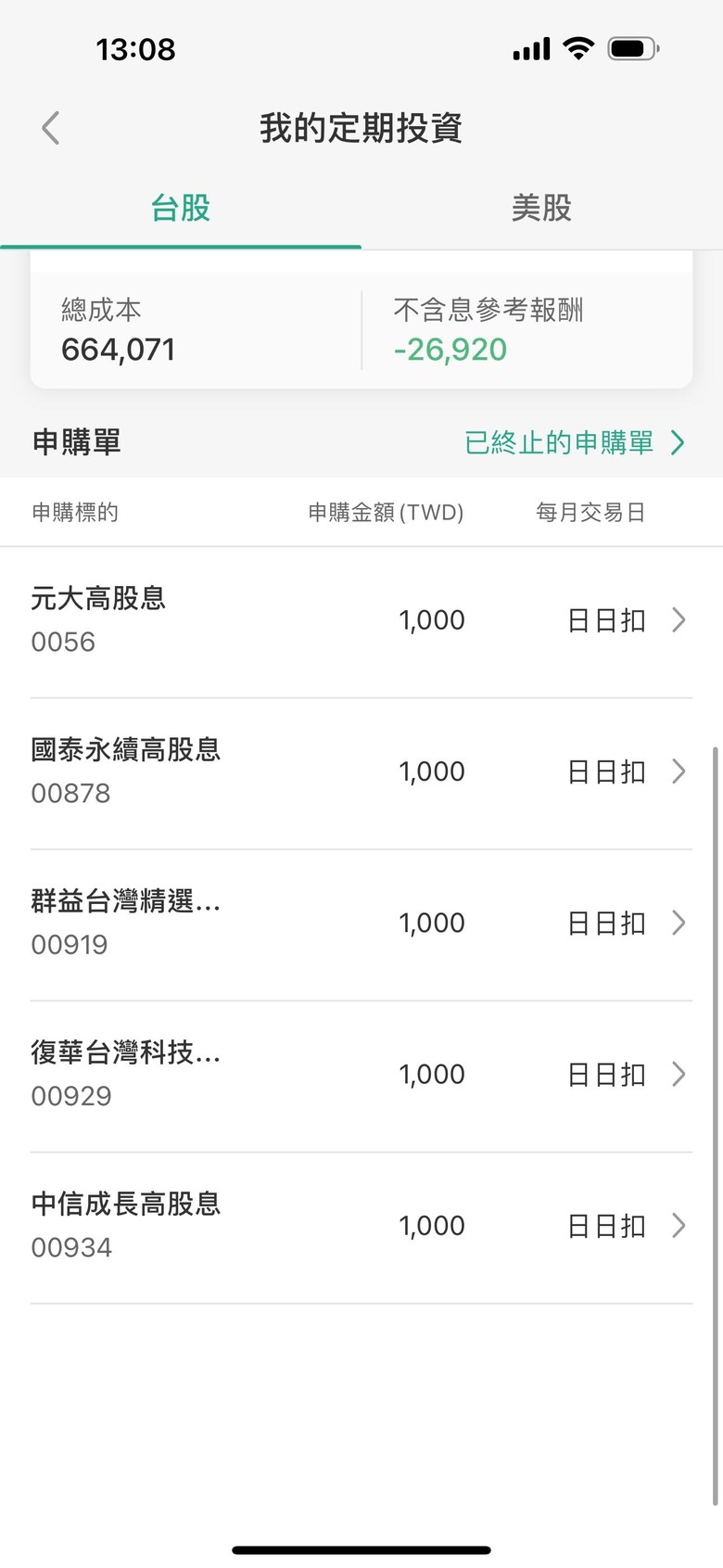Image resolution: width=723 pixels, height=1568 pixels.
Task: Open 中信成長高股息 00934 order
Action: click(x=361, y=1228)
